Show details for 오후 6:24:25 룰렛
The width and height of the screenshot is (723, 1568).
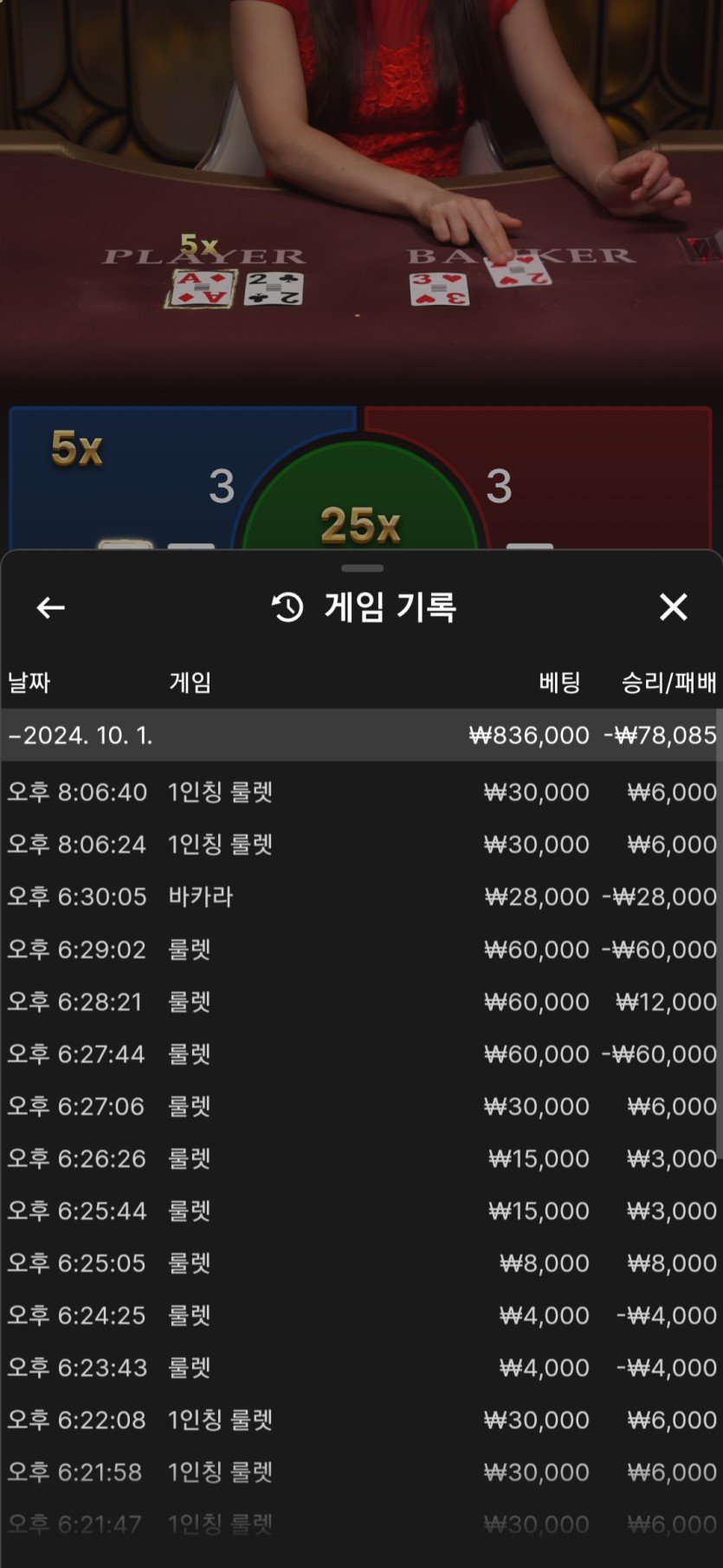point(360,1315)
